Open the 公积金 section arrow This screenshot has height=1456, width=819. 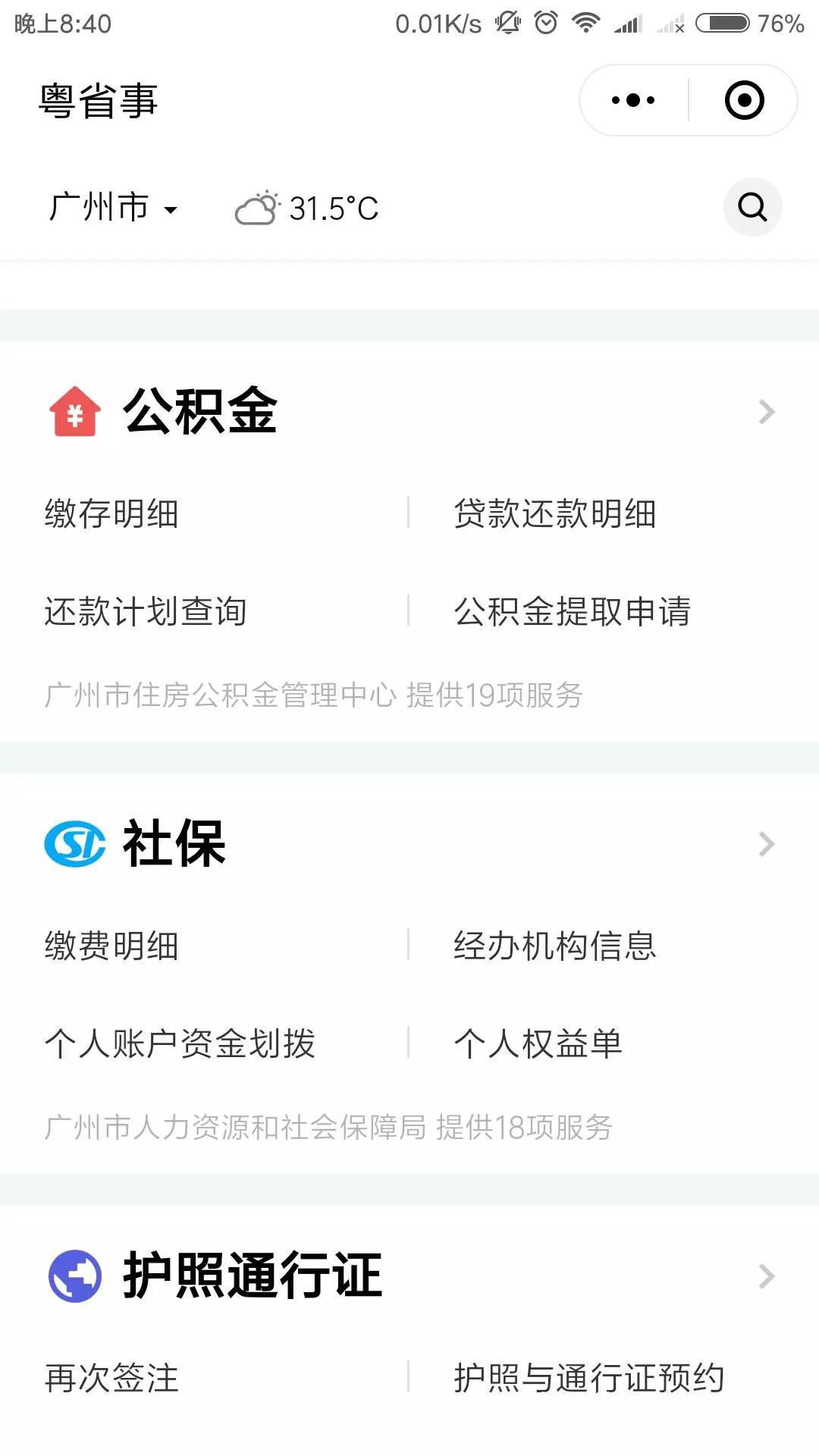pyautogui.click(x=767, y=412)
